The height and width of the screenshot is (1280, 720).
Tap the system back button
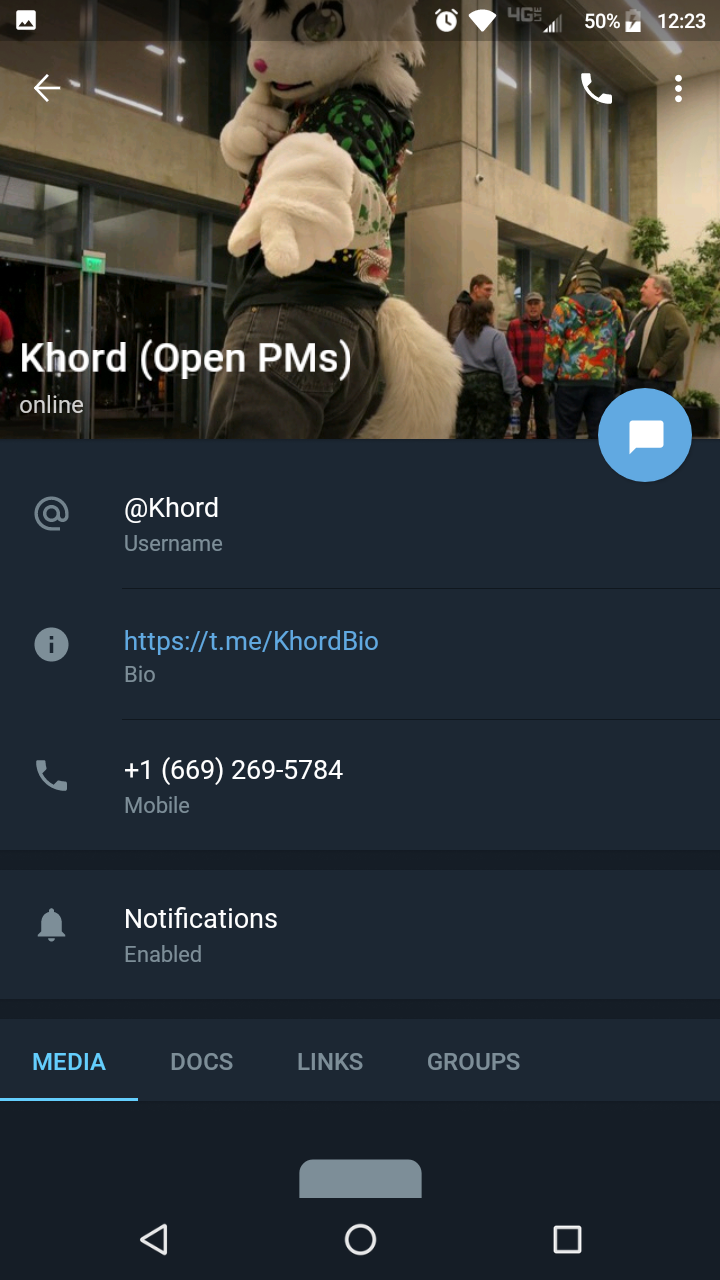tap(153, 1240)
